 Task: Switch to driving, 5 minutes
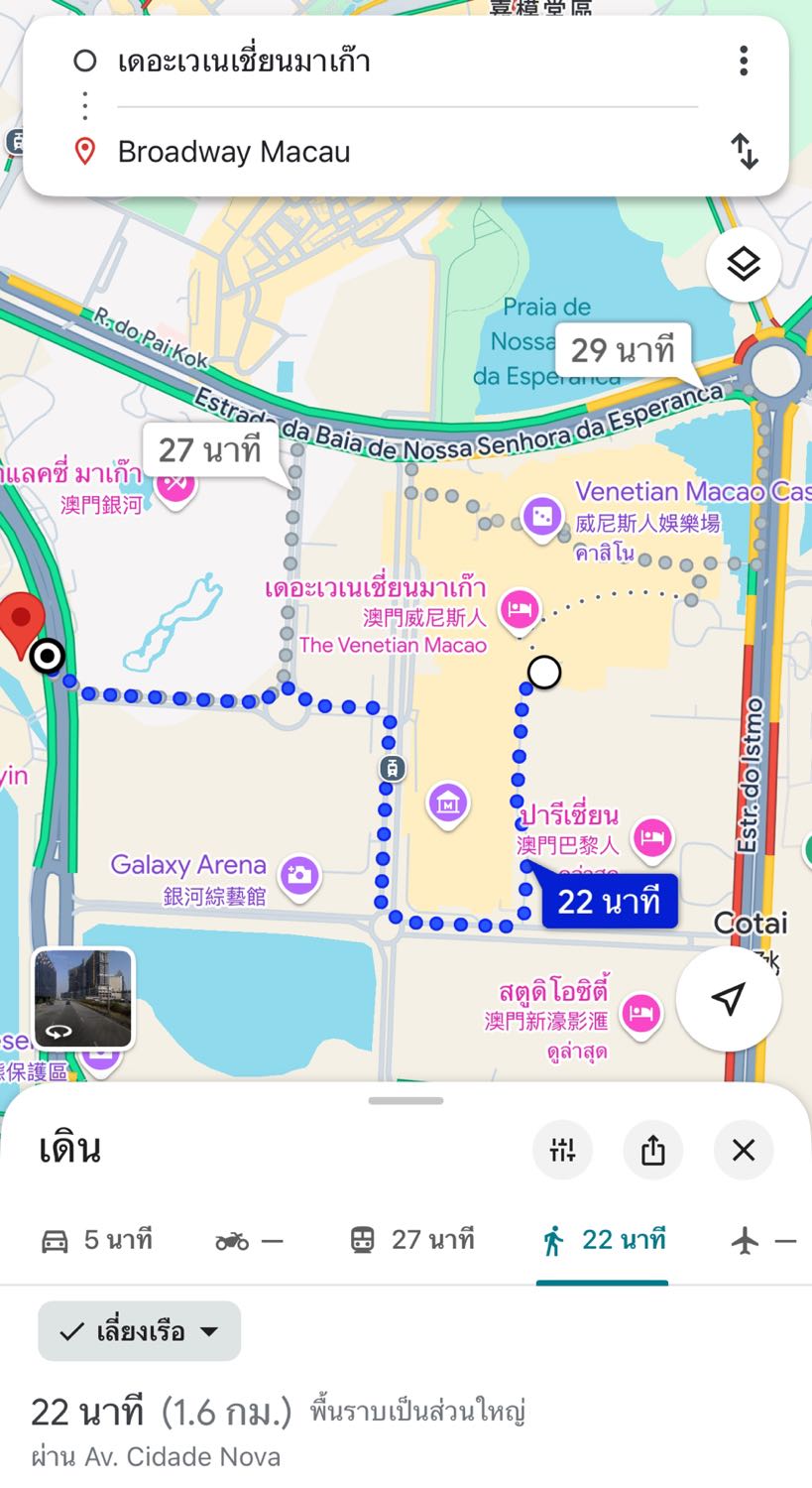pos(96,1240)
